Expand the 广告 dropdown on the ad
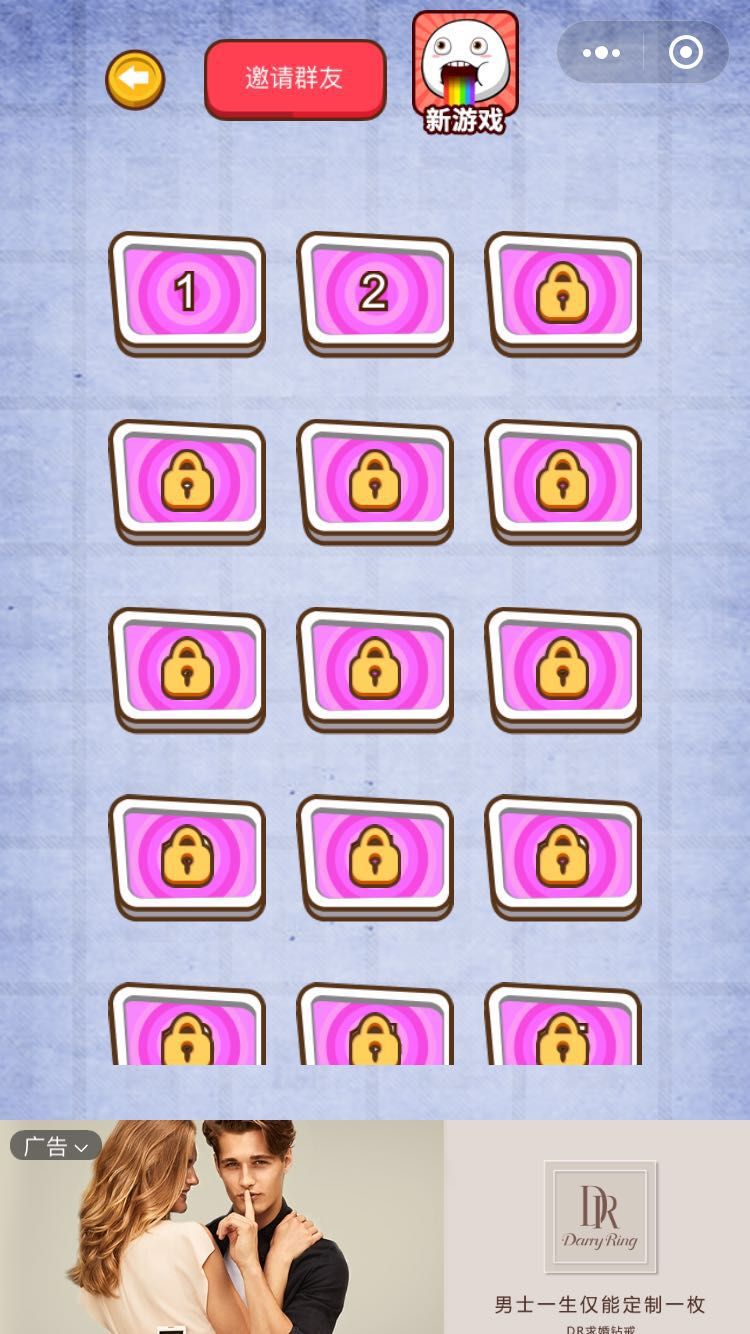The width and height of the screenshot is (750, 1334). 56,1146
